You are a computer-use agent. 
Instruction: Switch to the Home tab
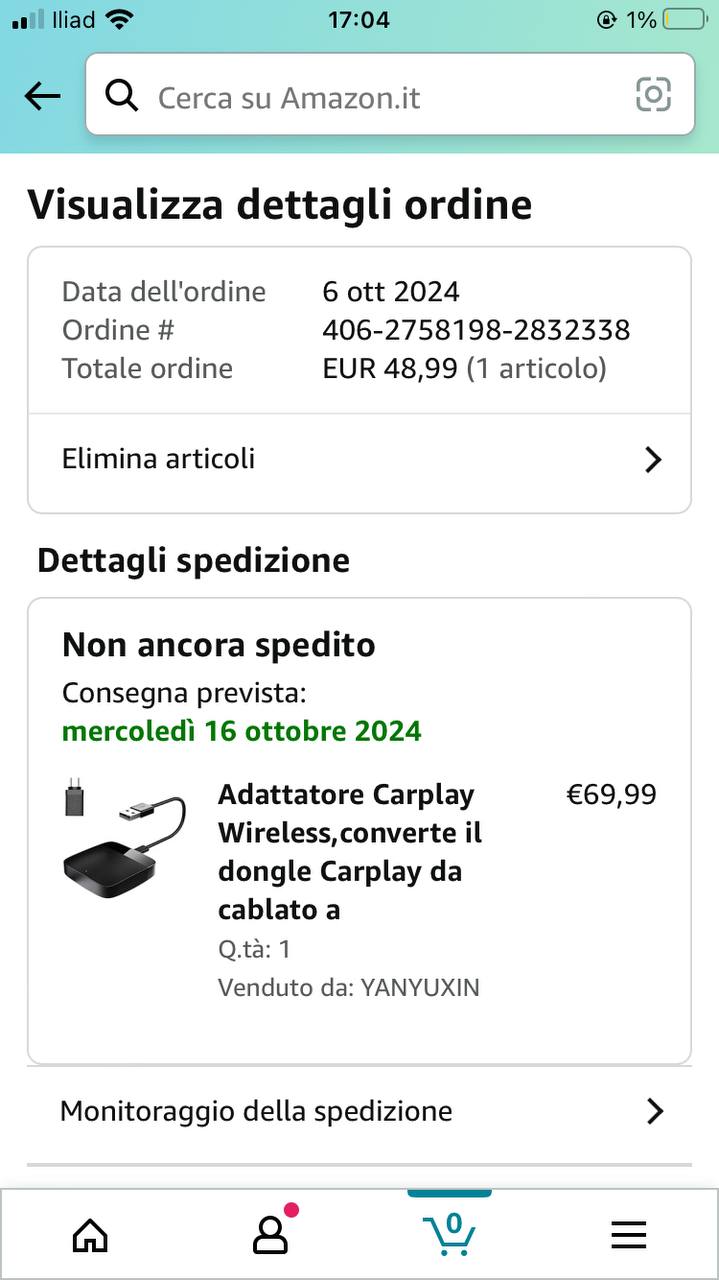click(x=90, y=1236)
